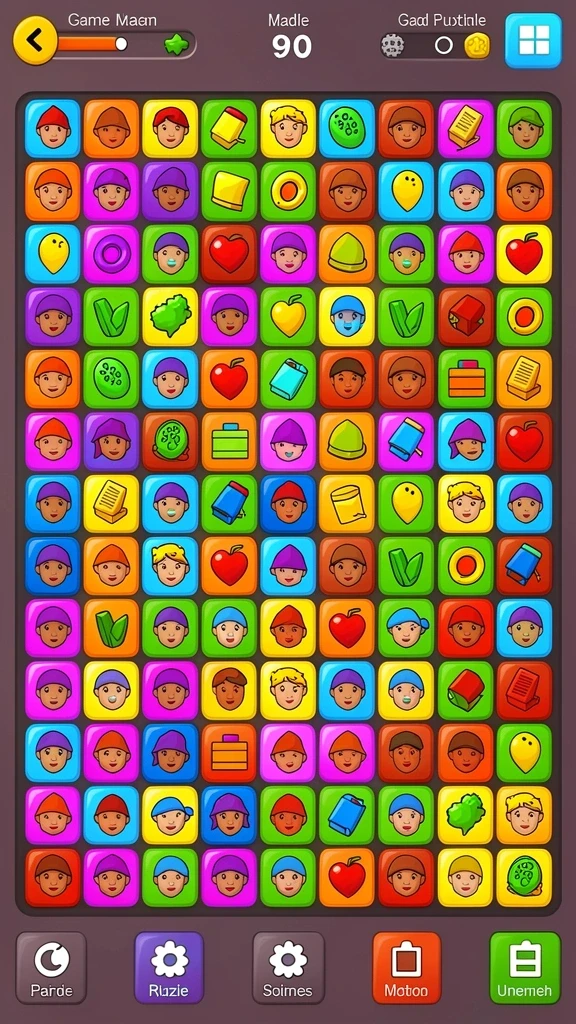
Task: Open the purple Ruzie gear button
Action: (x=169, y=967)
